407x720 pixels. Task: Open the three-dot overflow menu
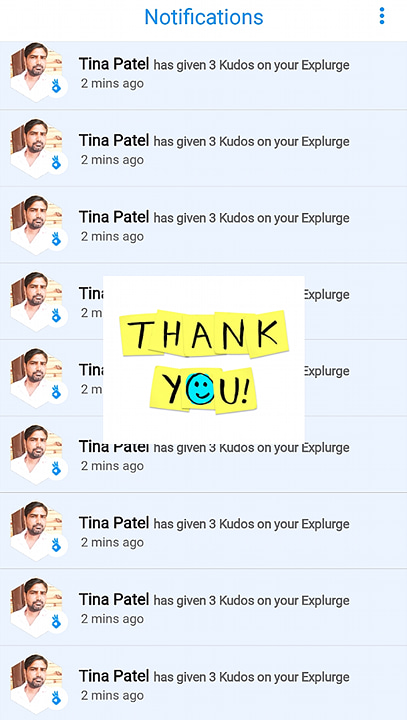point(382,16)
